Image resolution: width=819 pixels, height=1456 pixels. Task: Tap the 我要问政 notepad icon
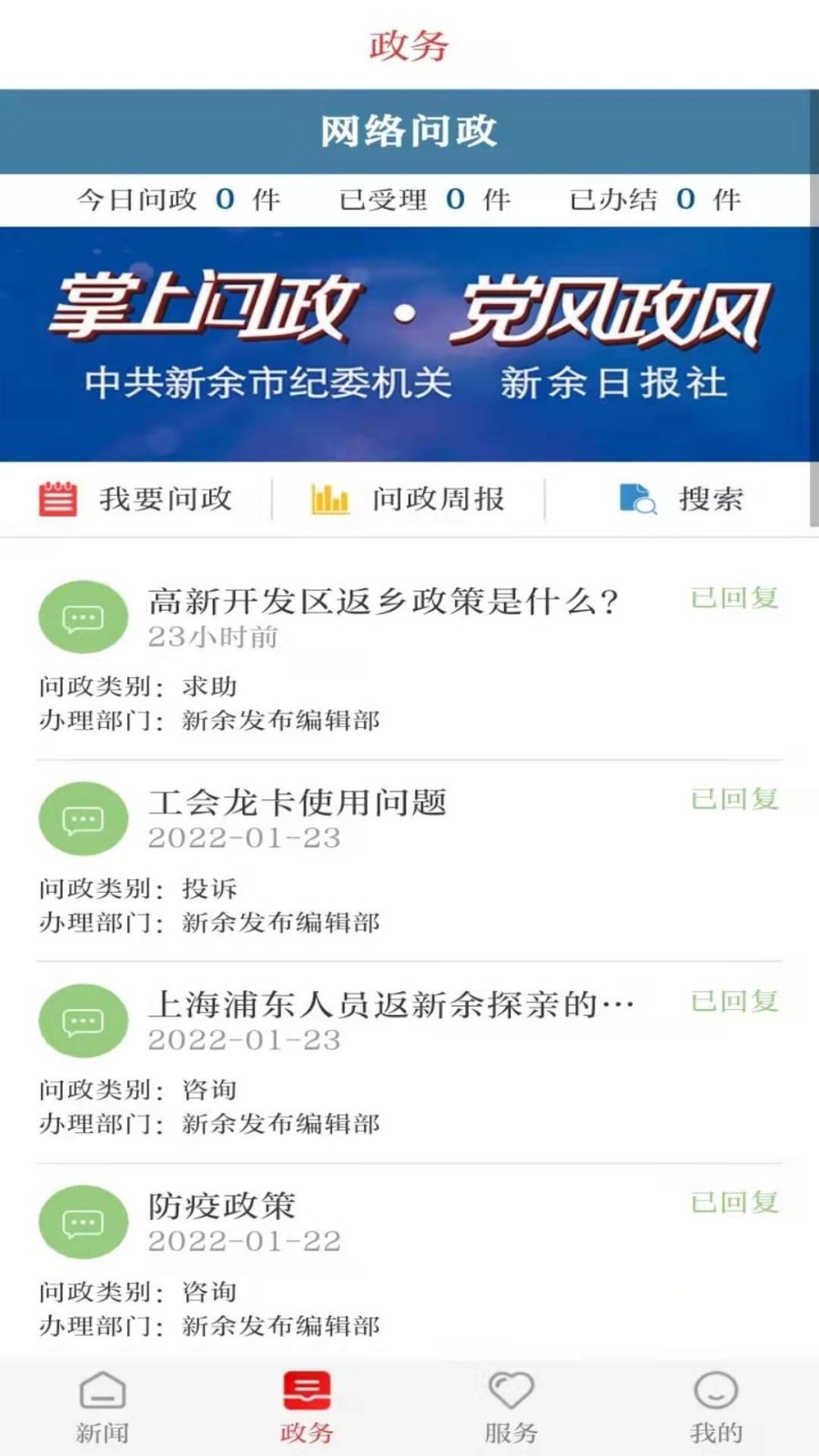coord(56,498)
